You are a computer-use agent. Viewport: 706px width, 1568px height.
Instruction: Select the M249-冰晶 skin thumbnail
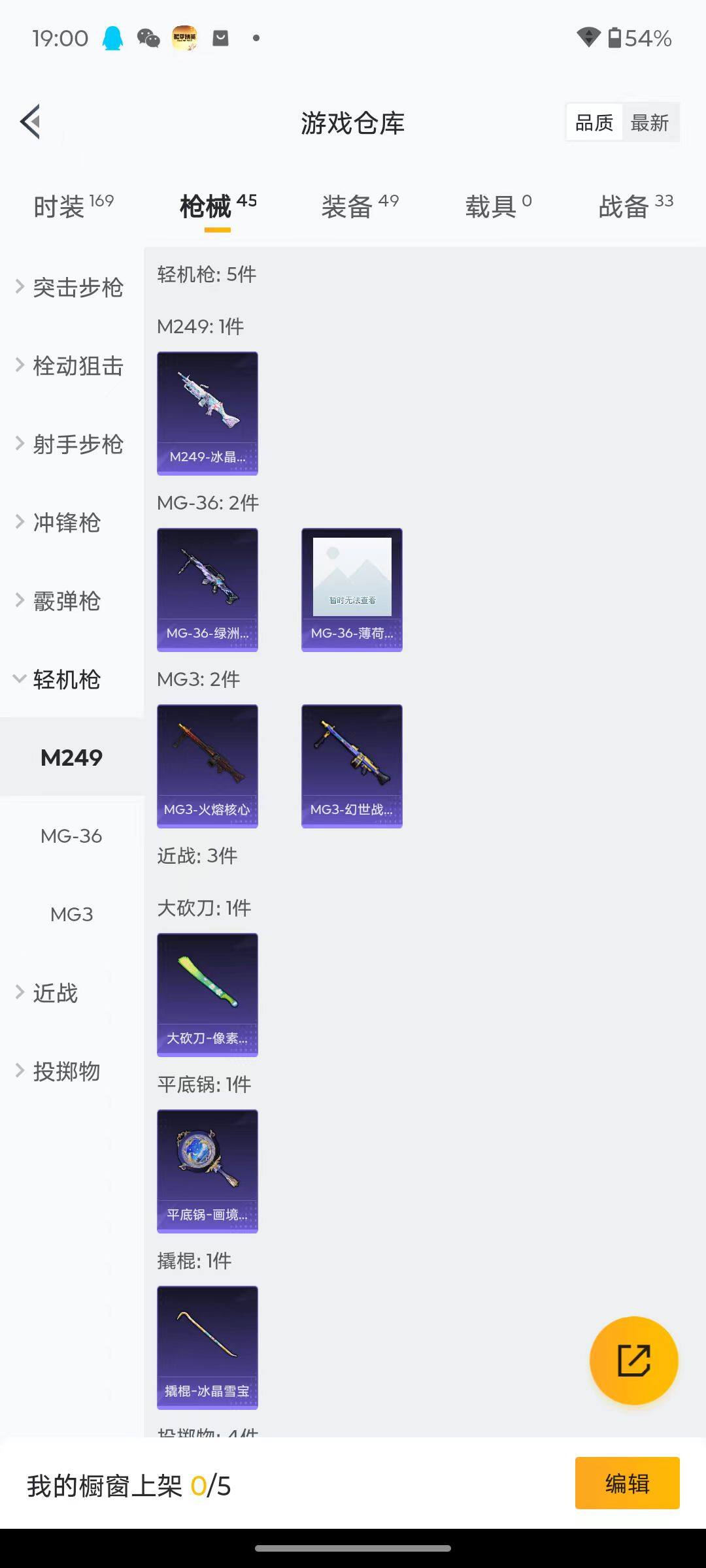[207, 413]
